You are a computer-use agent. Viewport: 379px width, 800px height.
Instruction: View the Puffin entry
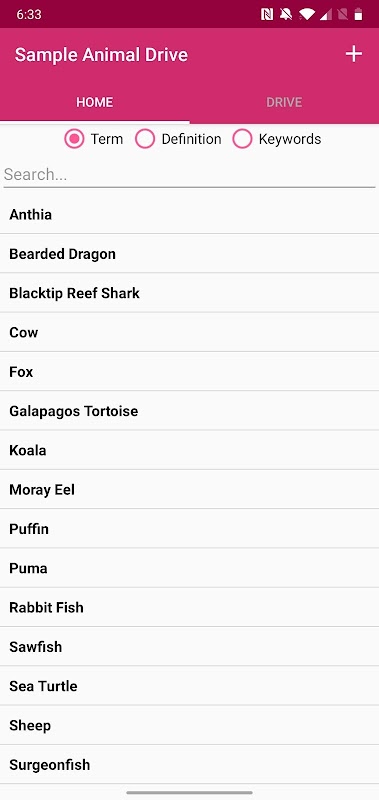click(x=189, y=529)
